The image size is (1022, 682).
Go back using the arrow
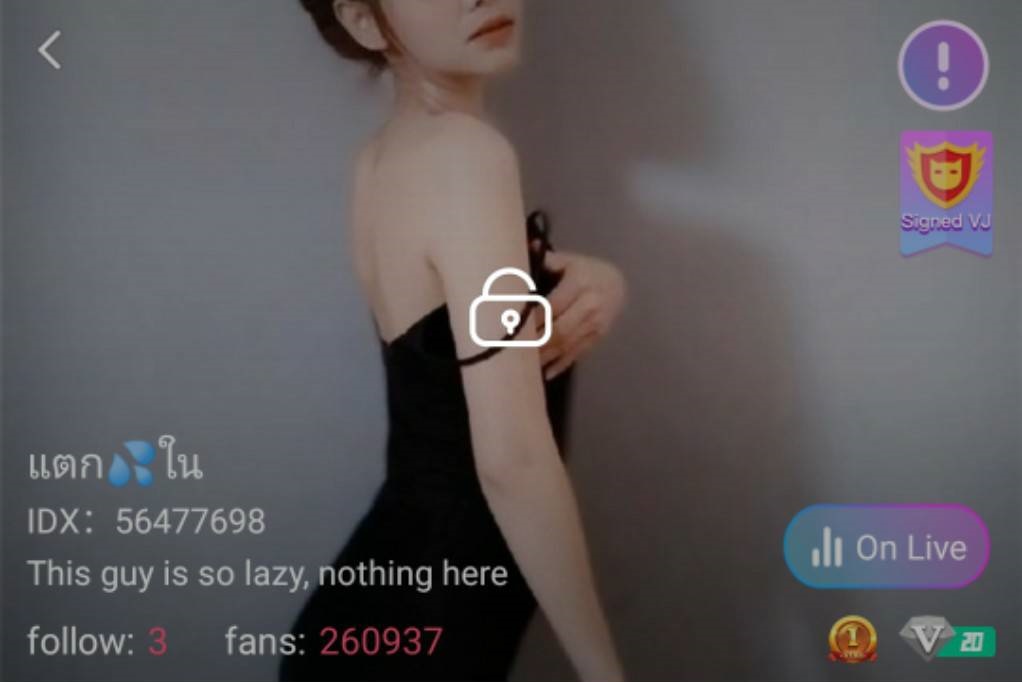tap(50, 50)
